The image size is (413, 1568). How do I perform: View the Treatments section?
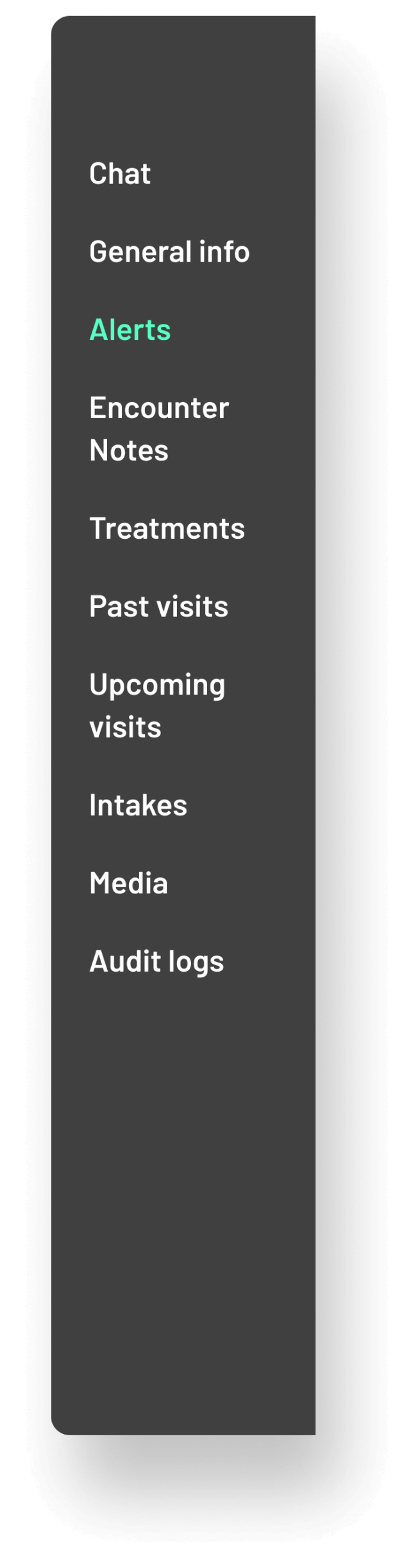167,528
